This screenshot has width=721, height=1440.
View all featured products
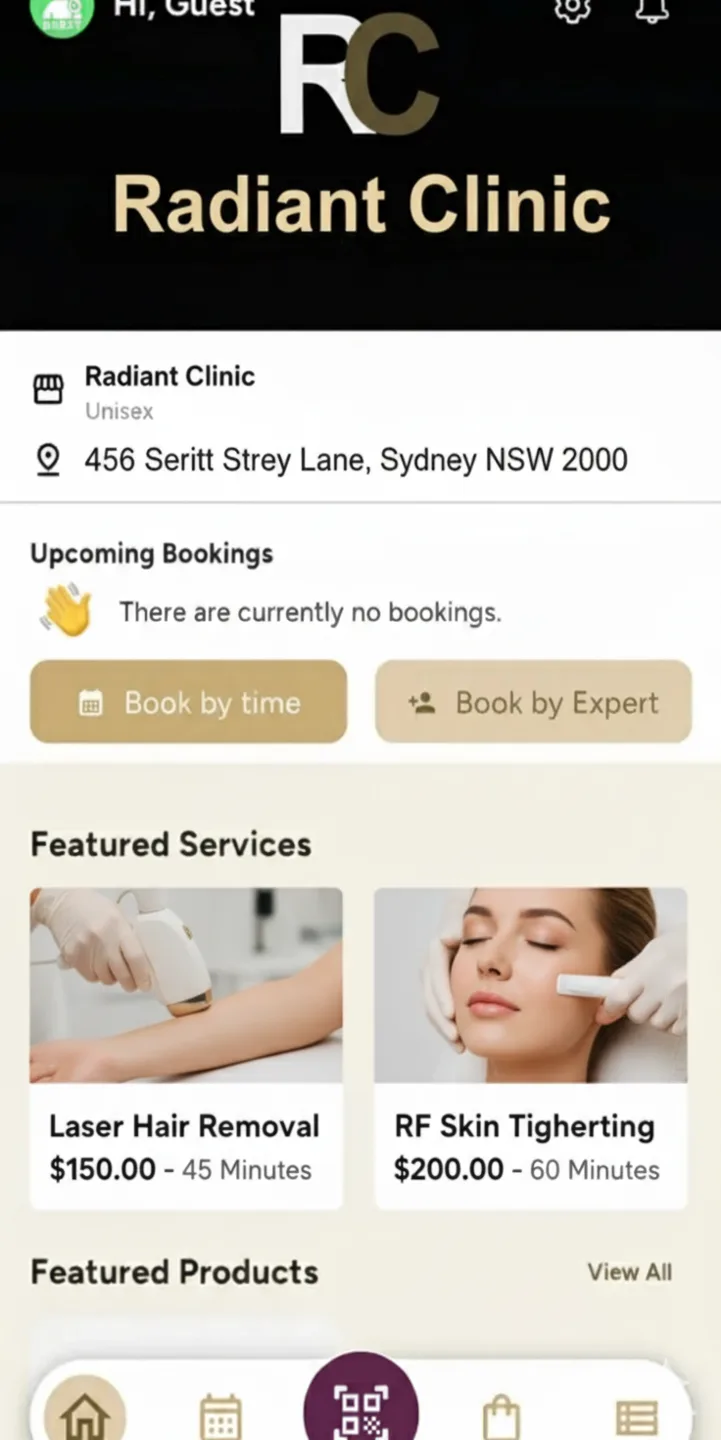click(x=629, y=1272)
